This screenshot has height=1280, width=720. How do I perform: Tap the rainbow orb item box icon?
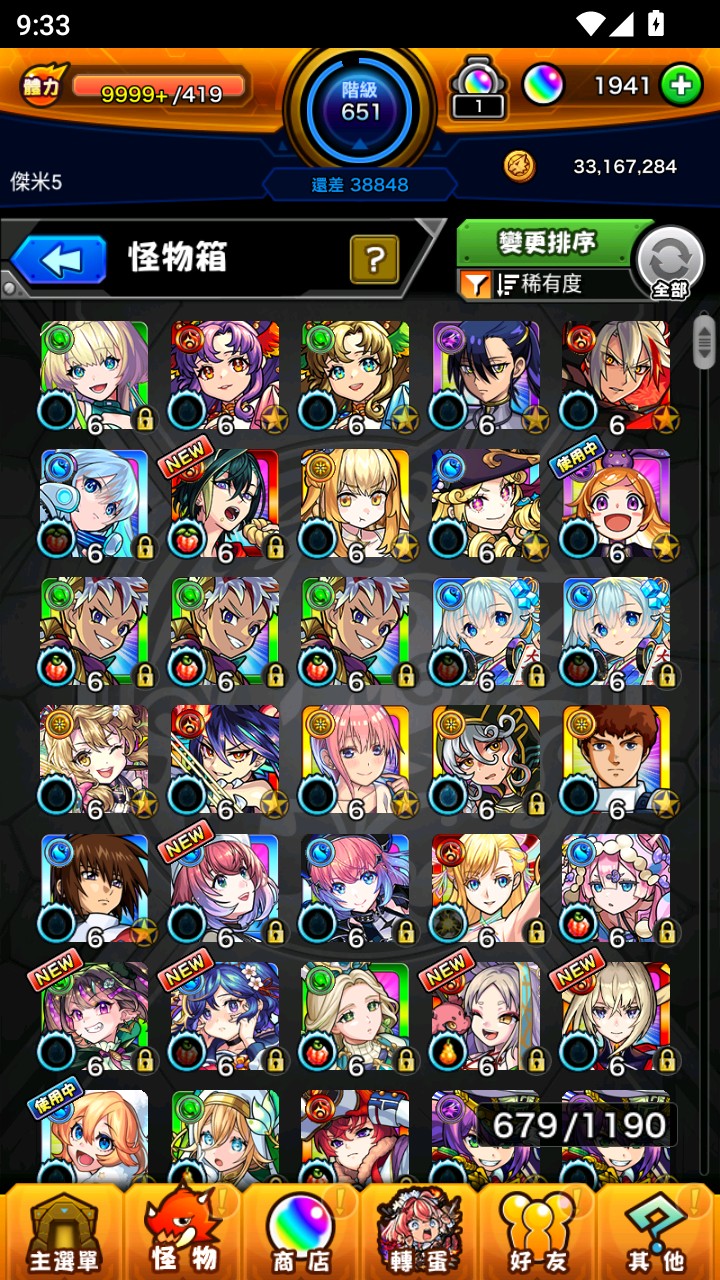pyautogui.click(x=478, y=88)
